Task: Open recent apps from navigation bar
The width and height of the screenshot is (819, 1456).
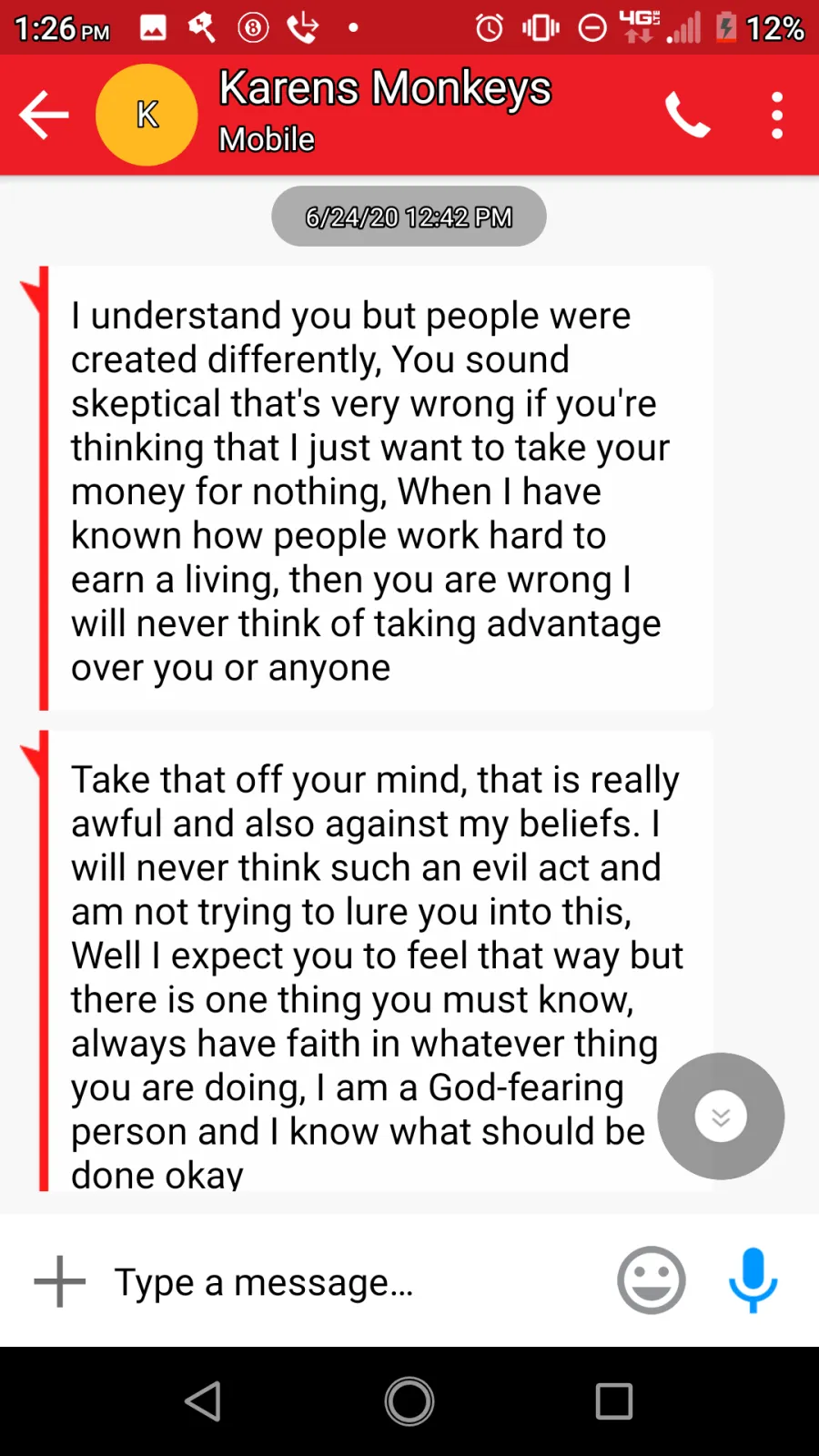Action: (x=614, y=1401)
